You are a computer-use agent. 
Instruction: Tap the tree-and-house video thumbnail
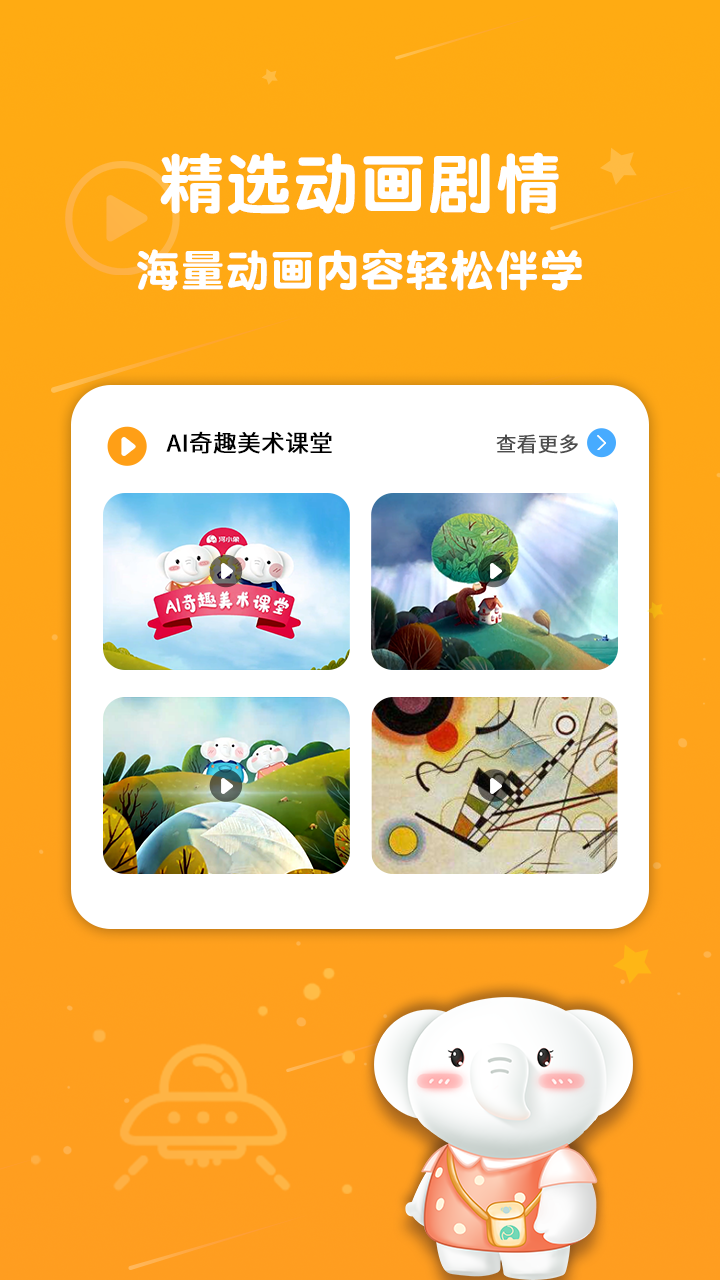[x=494, y=584]
